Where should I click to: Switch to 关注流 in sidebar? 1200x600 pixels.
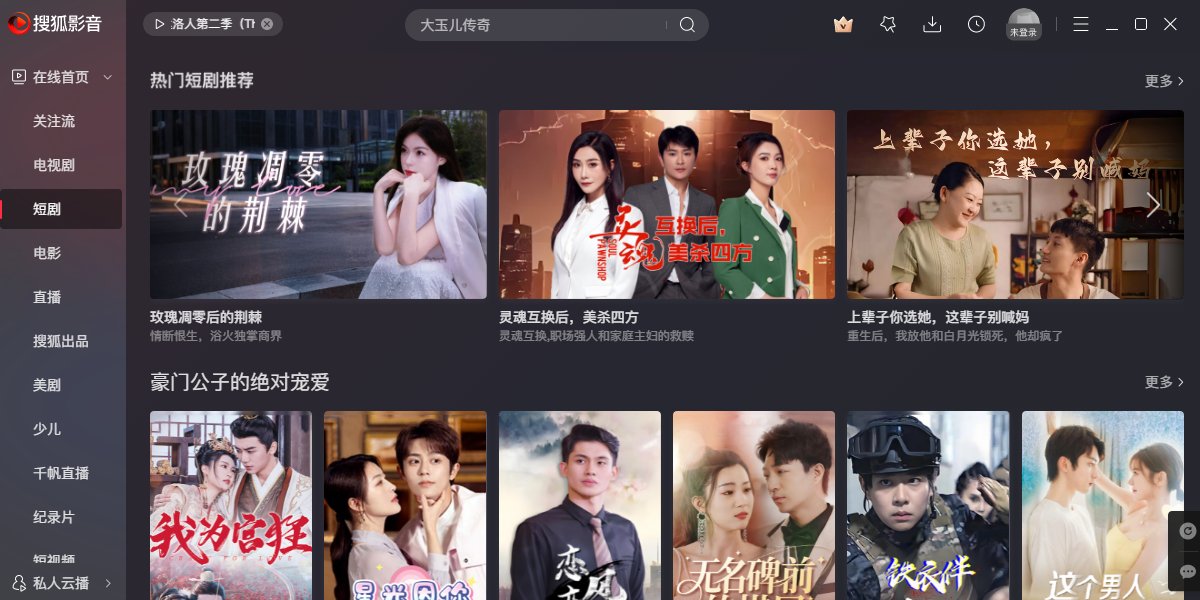coord(54,121)
